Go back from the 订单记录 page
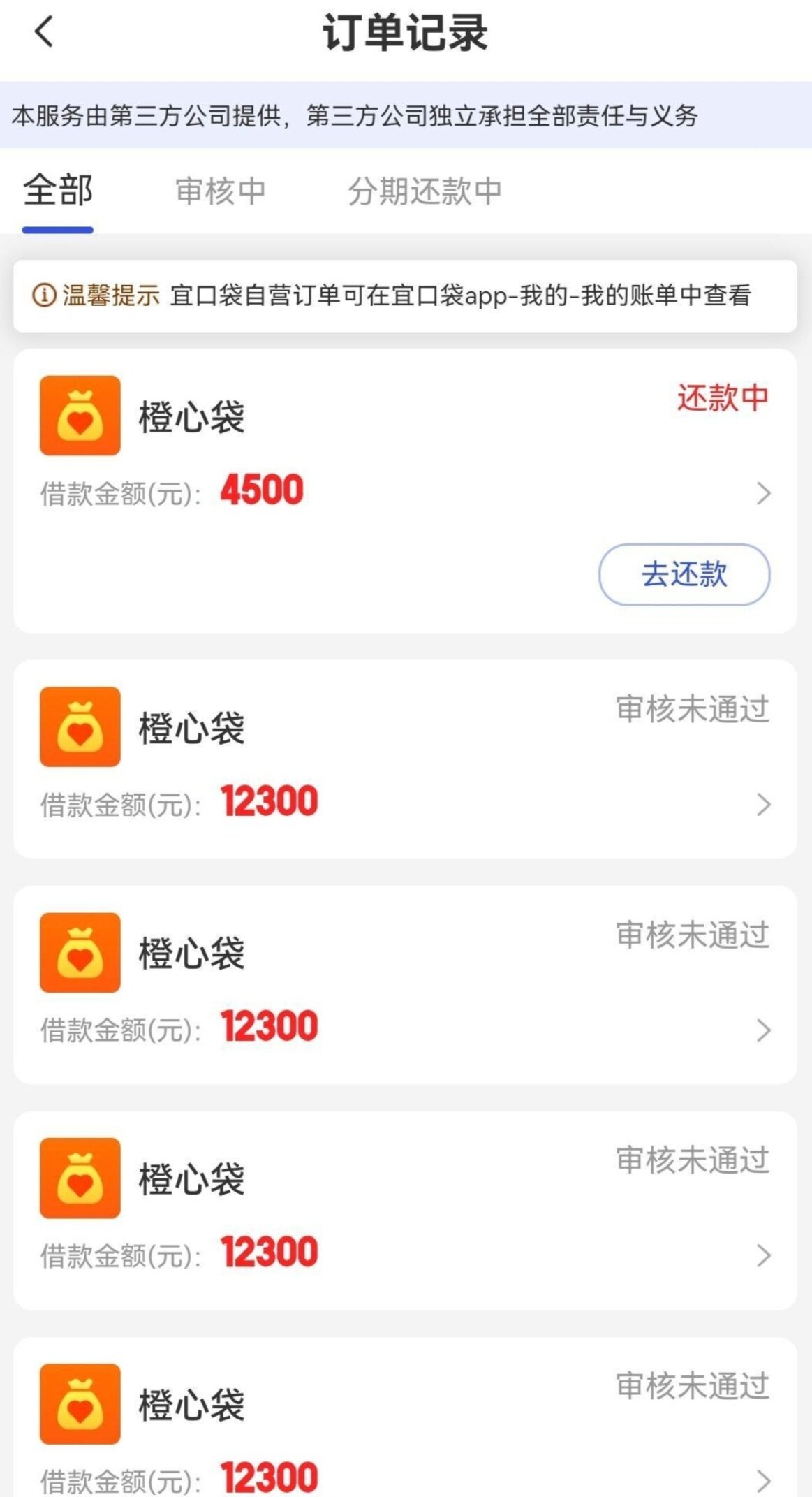The height and width of the screenshot is (1497, 812). point(44,33)
